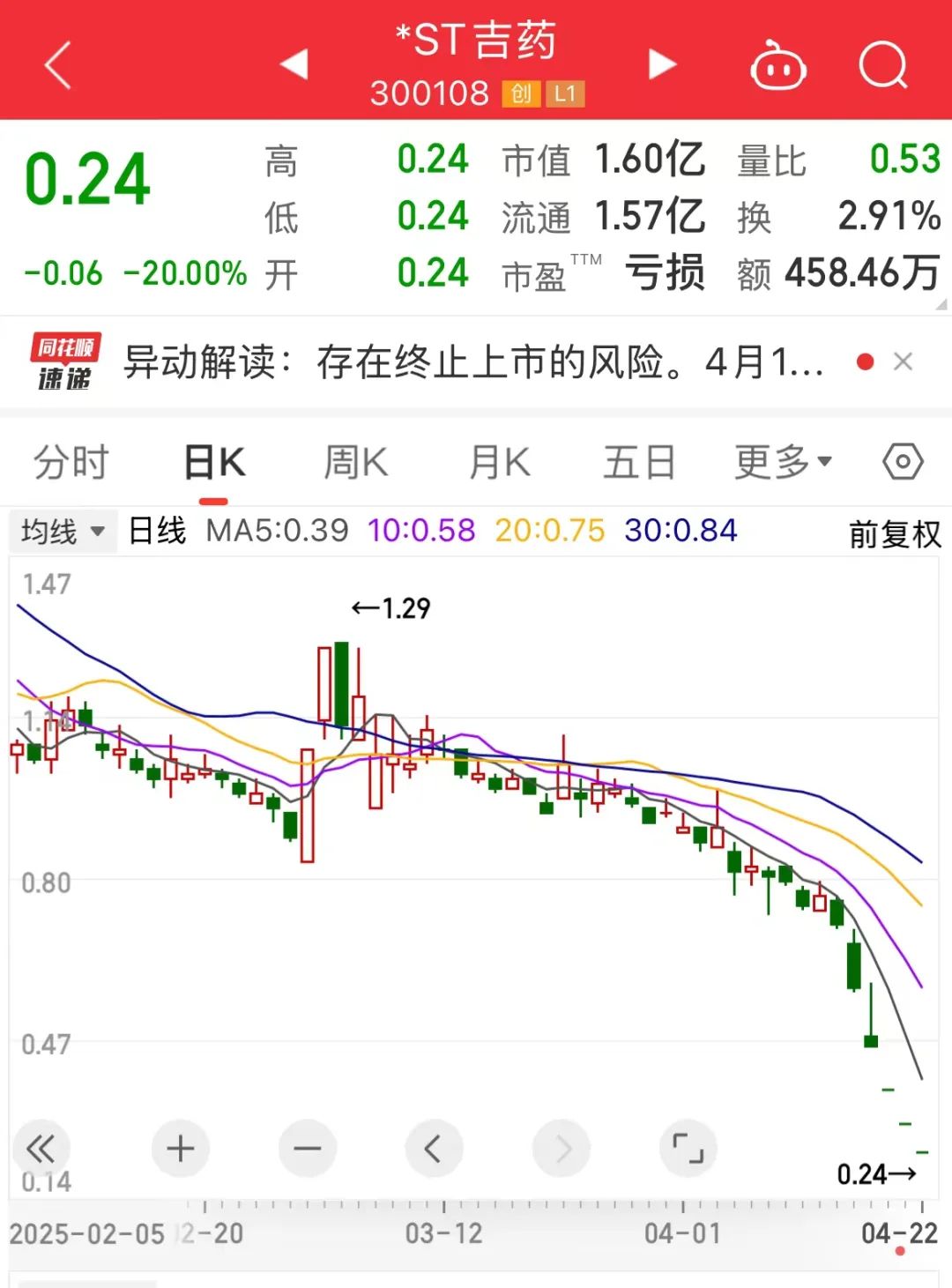Zoom out the K-line chart
Screen dimensions: 952x1288
point(307,1149)
